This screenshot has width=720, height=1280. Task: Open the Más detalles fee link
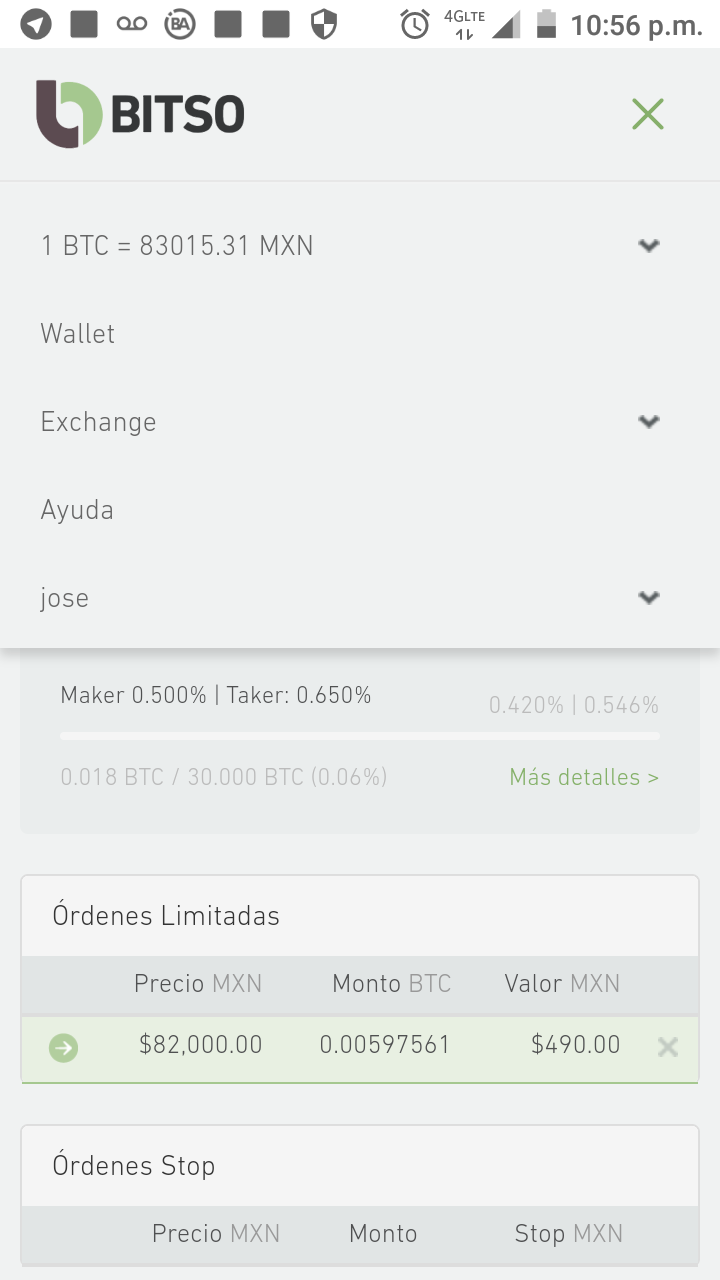(584, 777)
